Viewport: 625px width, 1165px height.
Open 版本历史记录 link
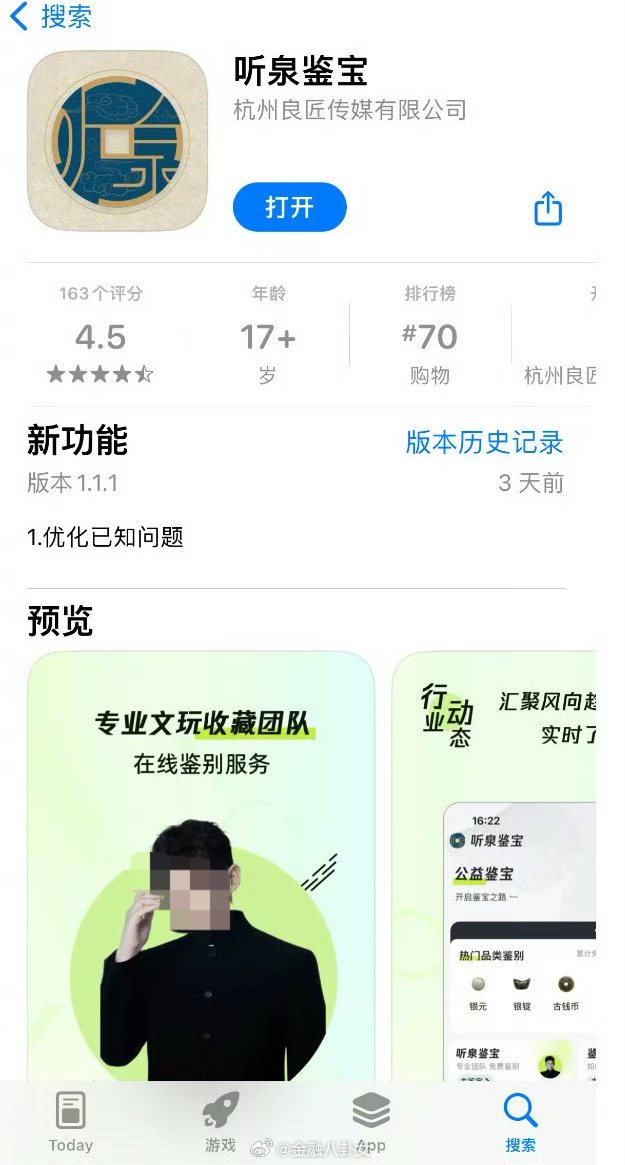[484, 442]
